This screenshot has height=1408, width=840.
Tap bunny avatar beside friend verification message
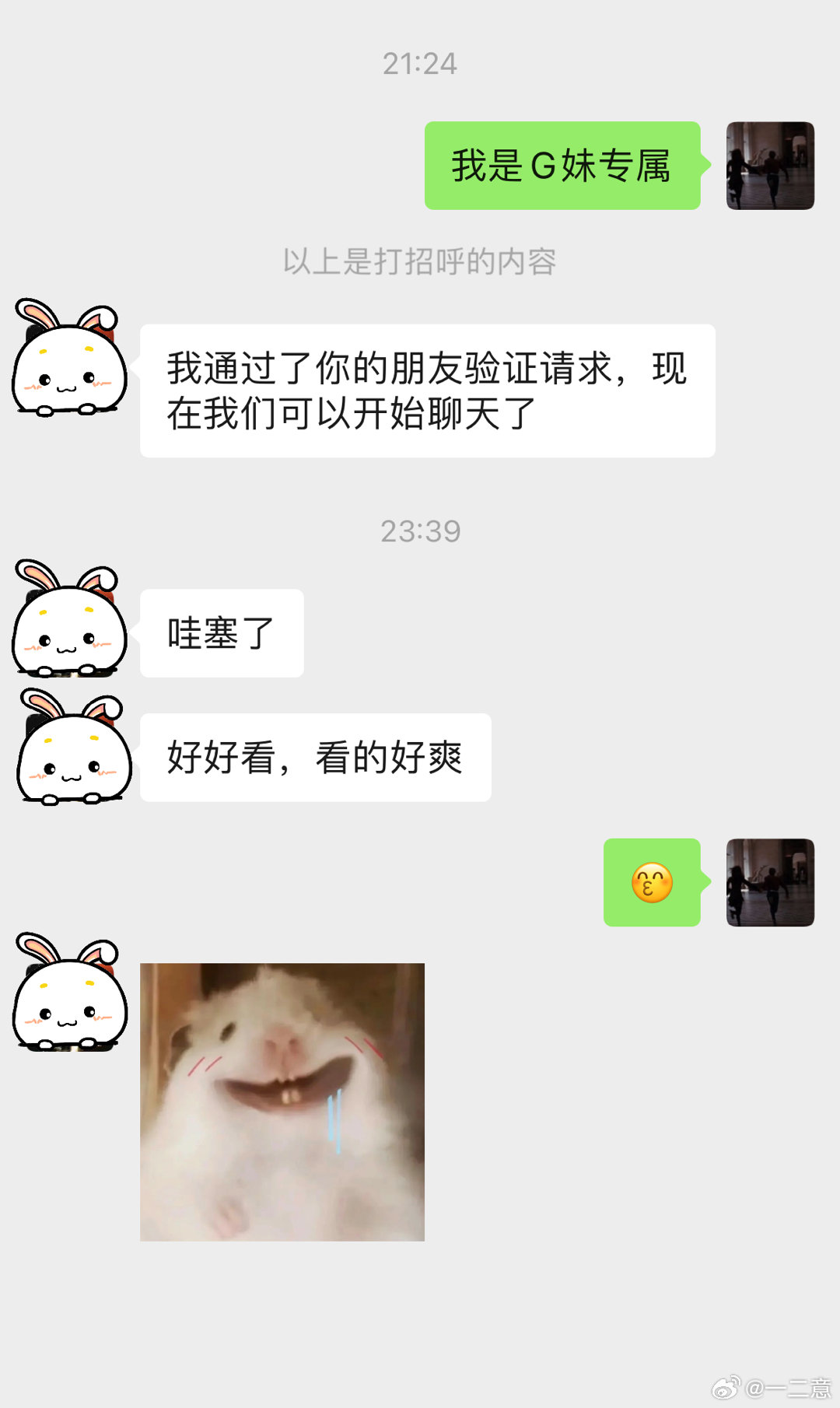click(x=69, y=359)
